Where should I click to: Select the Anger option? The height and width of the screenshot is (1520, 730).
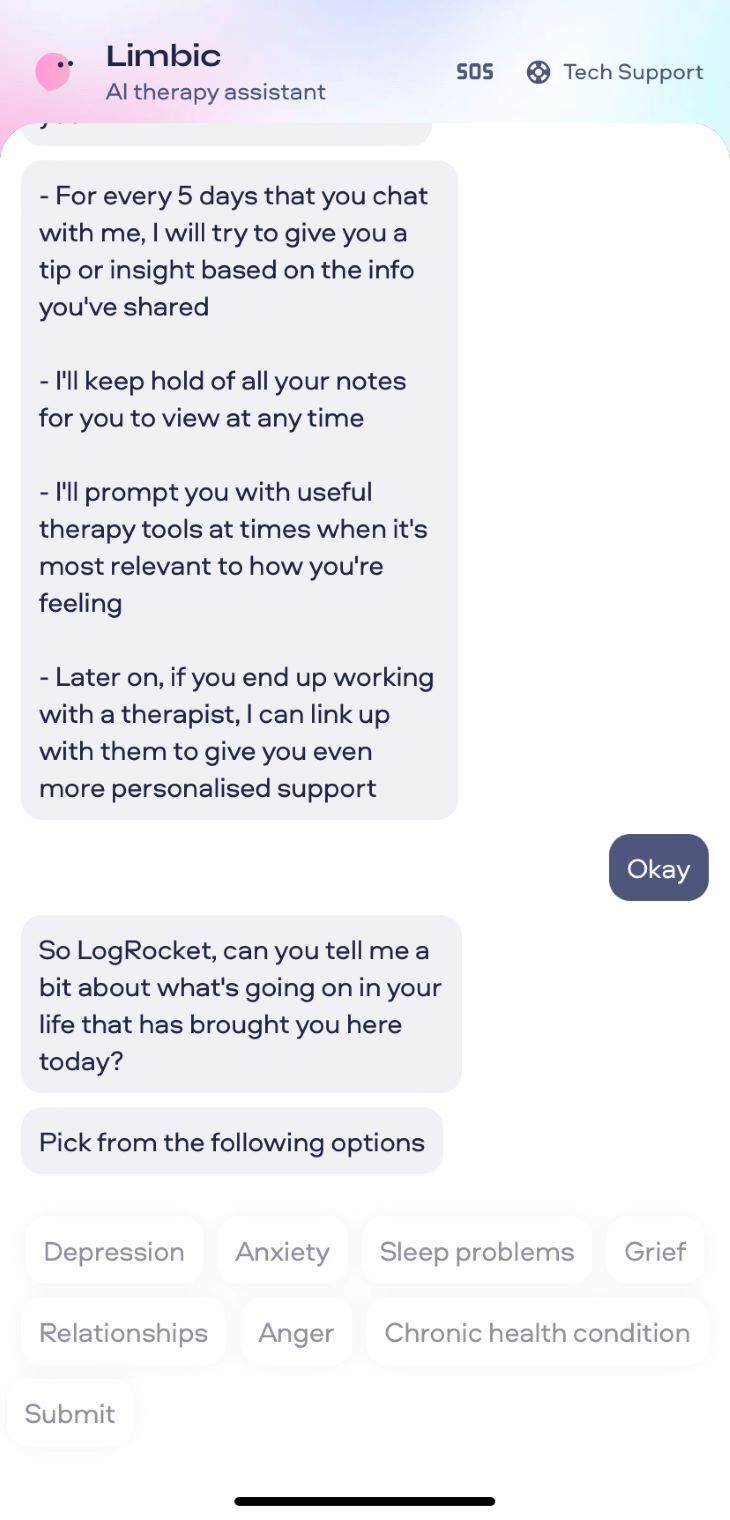pos(296,1332)
